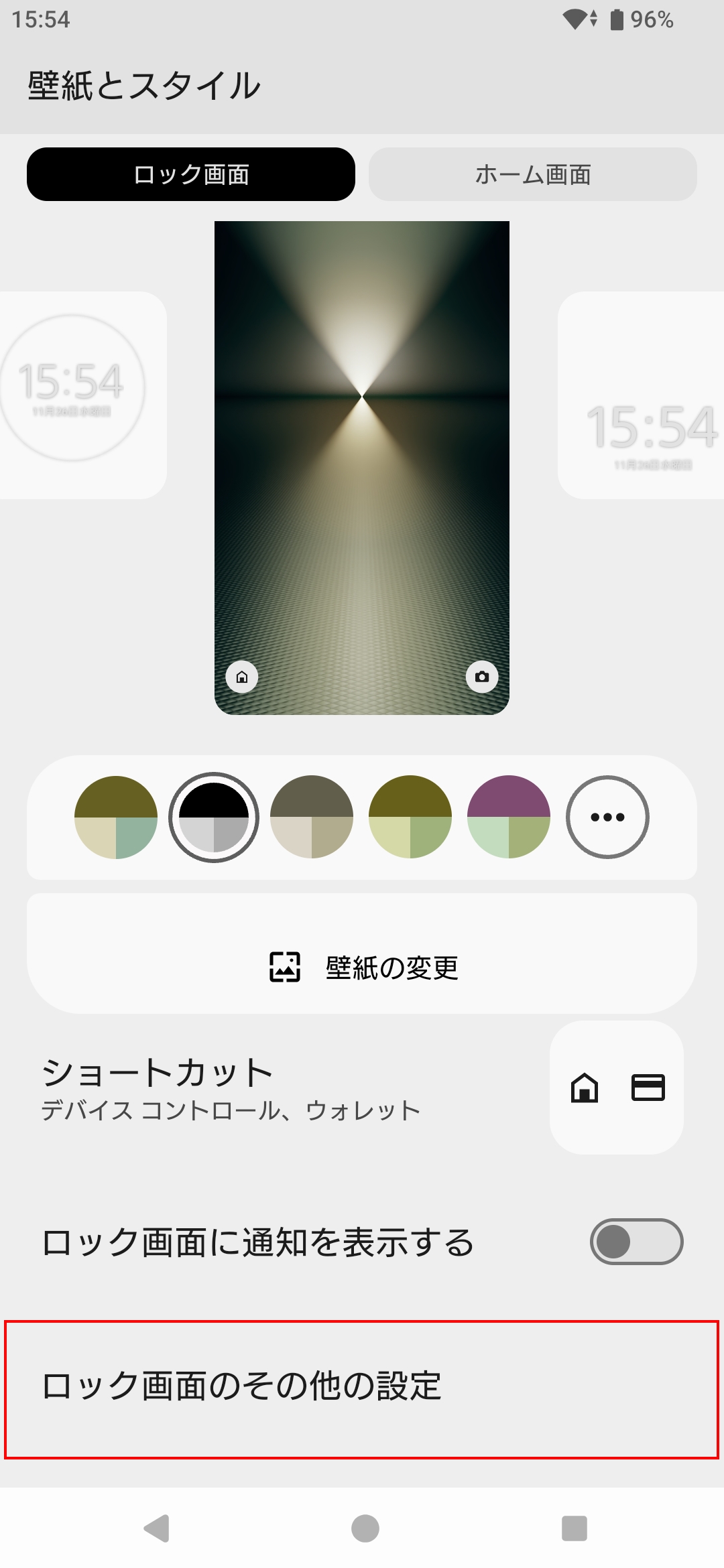Screen dimensions: 724x1568
Task: Tap the system home button
Action: coord(365,1528)
